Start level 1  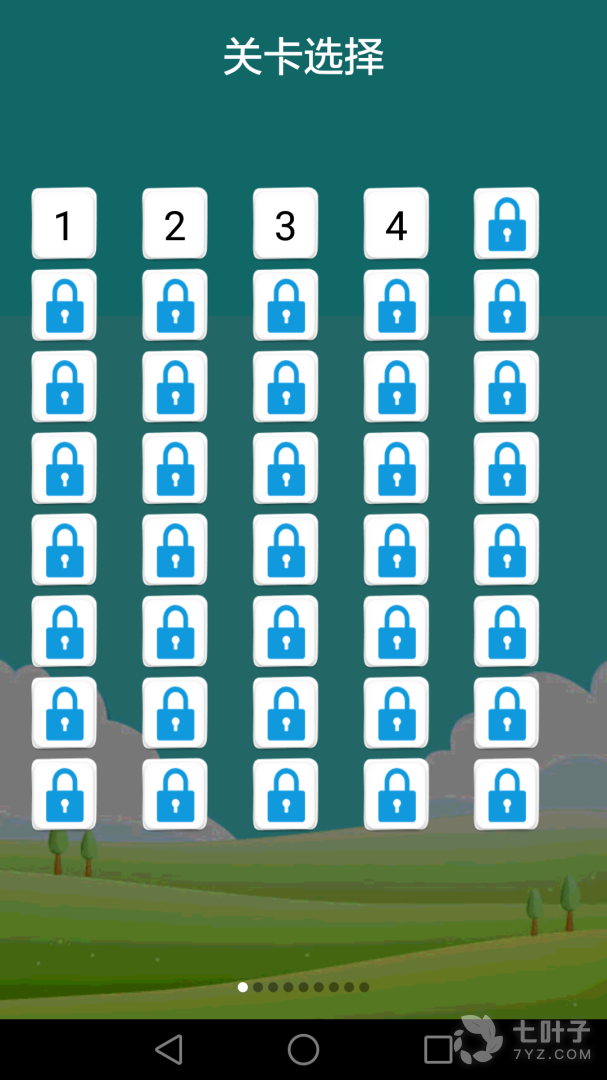[x=64, y=224]
